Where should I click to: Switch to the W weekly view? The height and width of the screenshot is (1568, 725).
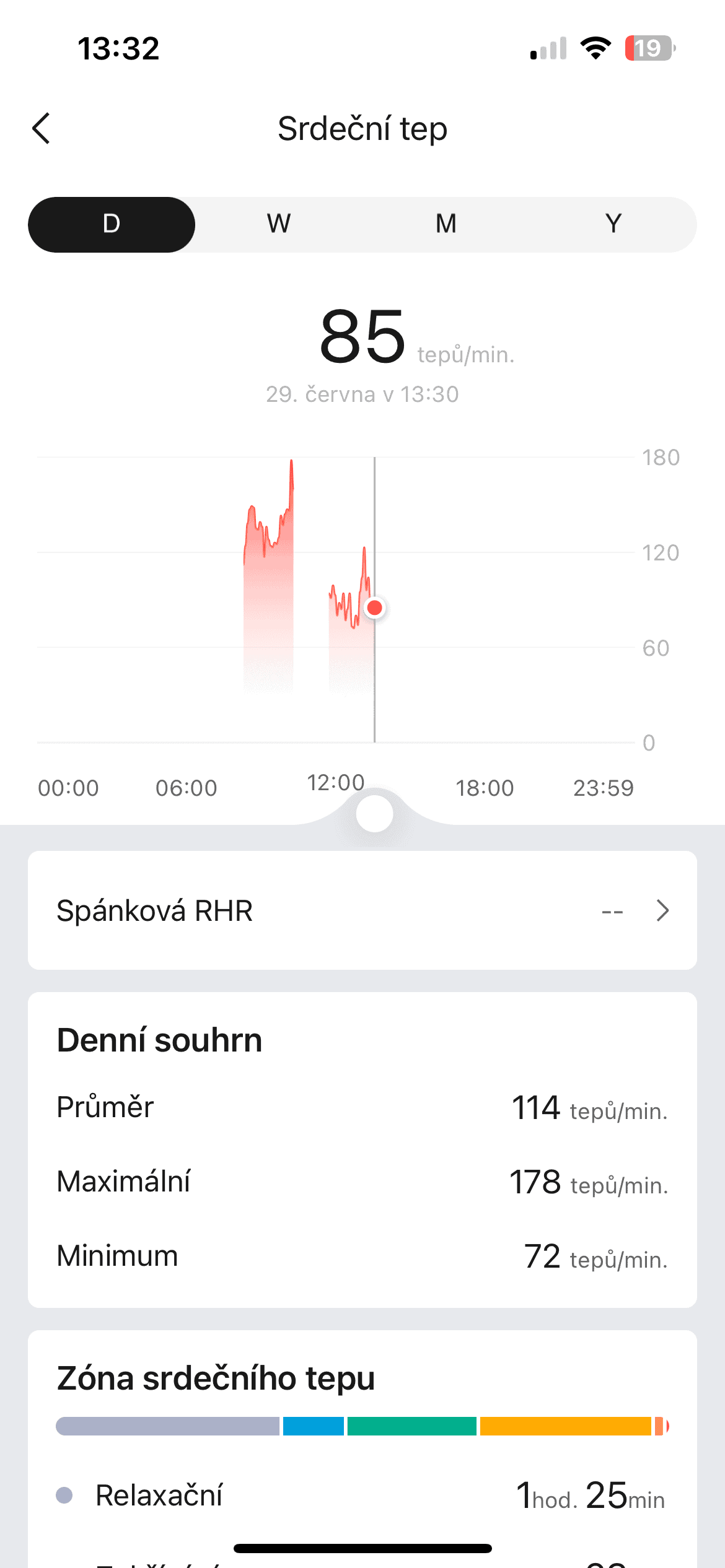coord(279,224)
